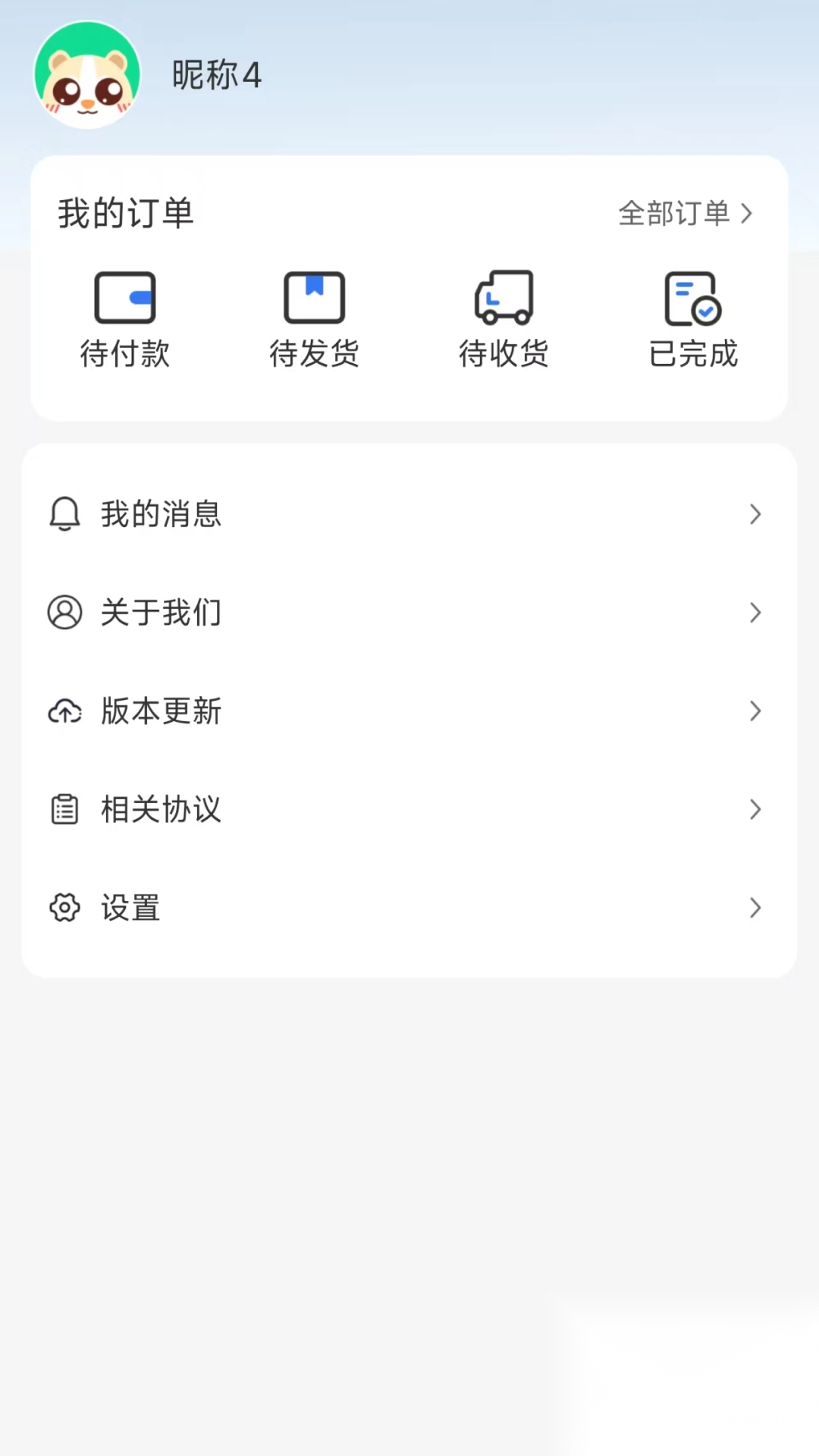Open 待发货 orders via the bookmark icon
The height and width of the screenshot is (1456, 819).
(315, 297)
